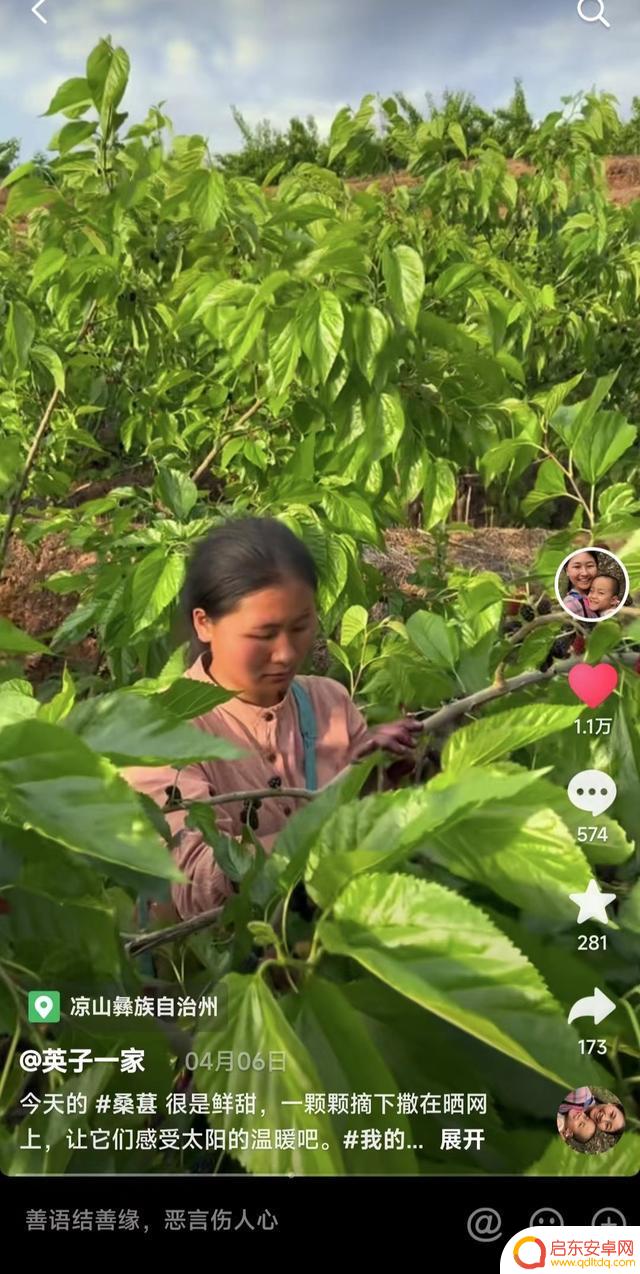This screenshot has width=640, height=1274.
Task: Expand the caption with 展开
Action: click(x=462, y=1139)
